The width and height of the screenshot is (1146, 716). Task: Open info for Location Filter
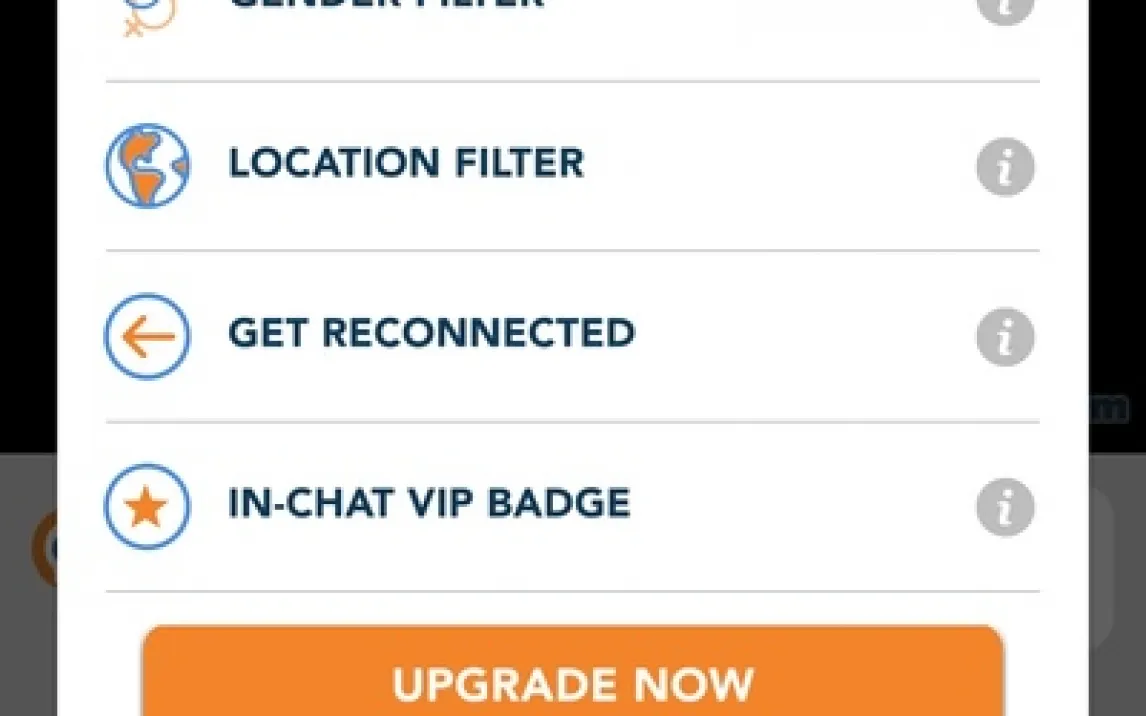(x=1005, y=167)
